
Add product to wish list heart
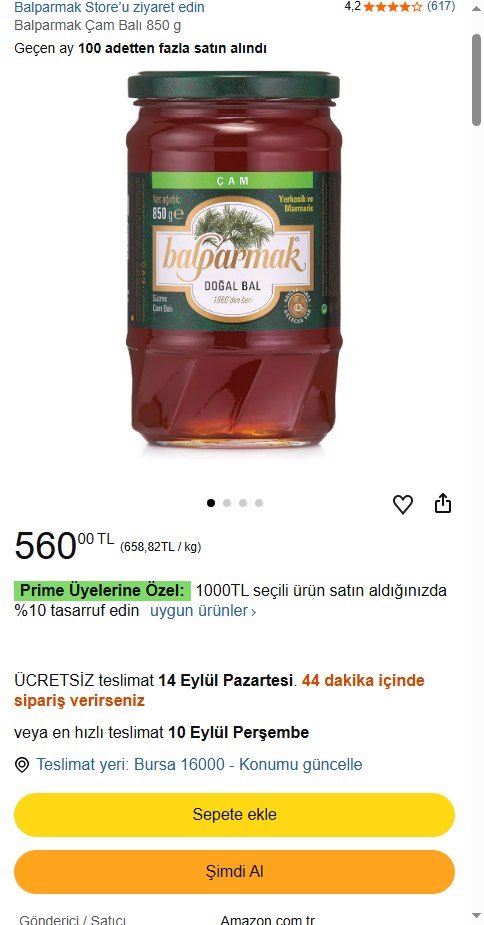(403, 504)
